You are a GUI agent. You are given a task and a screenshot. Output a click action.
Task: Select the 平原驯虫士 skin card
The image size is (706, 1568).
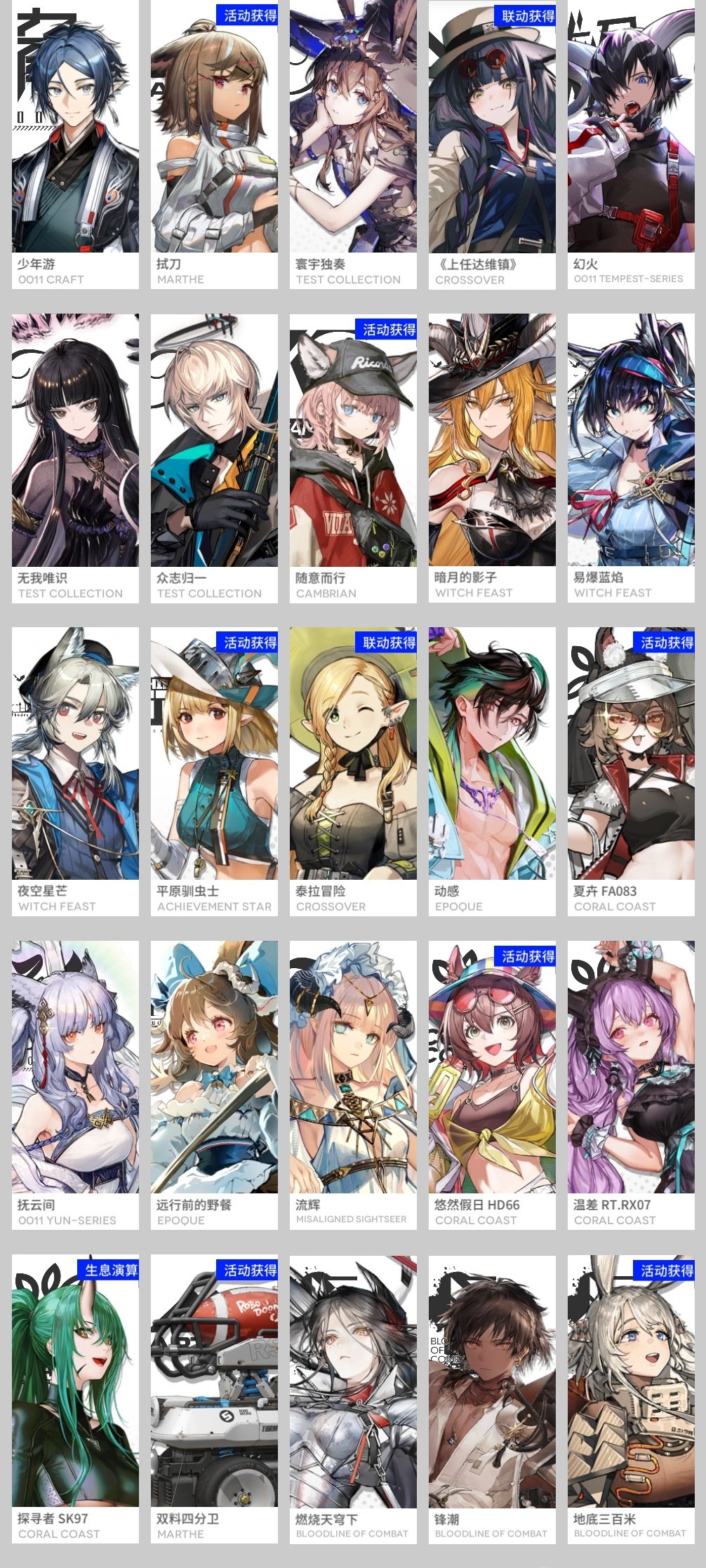(x=214, y=771)
